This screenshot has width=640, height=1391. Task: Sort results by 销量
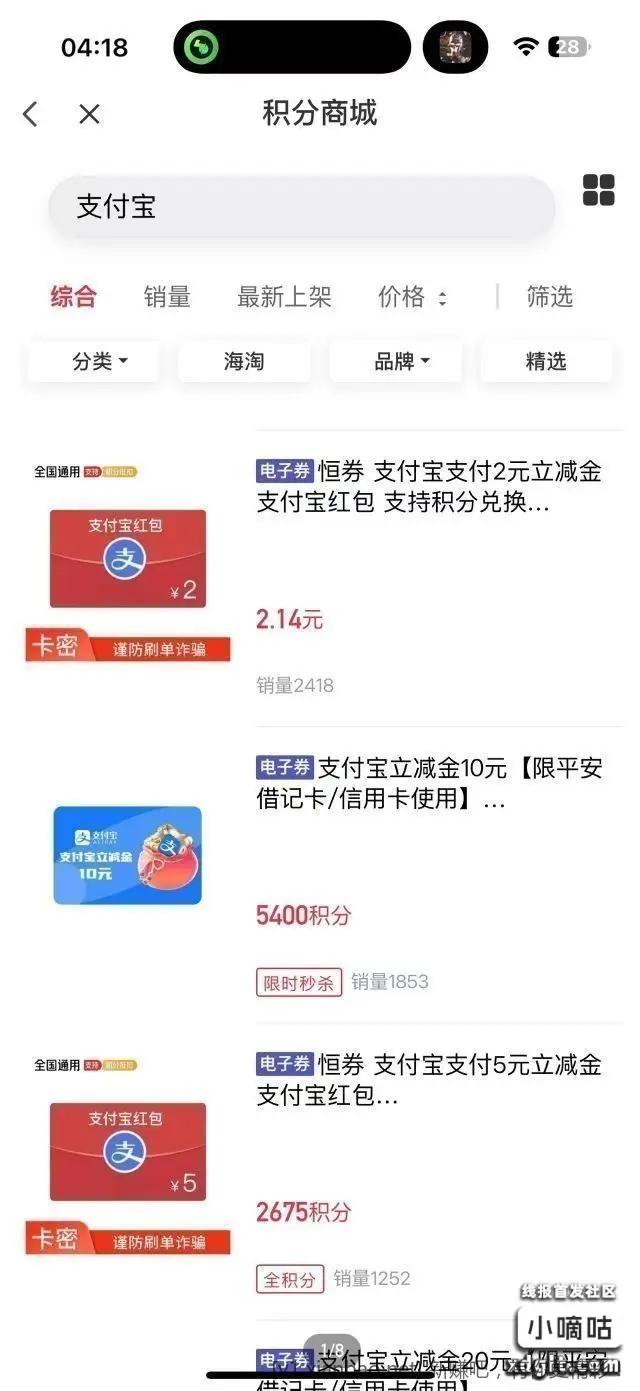167,297
